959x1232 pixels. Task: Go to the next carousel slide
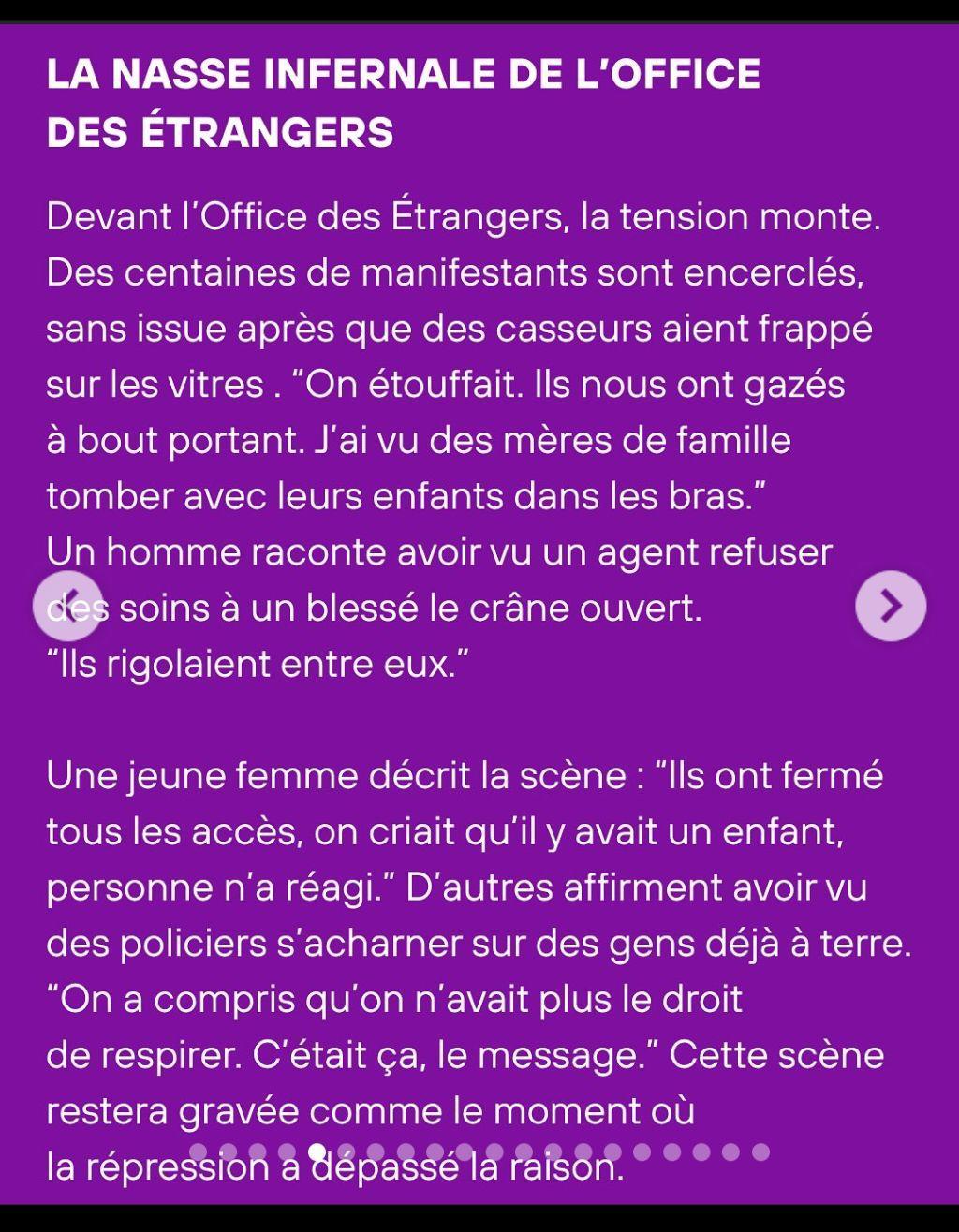click(891, 606)
